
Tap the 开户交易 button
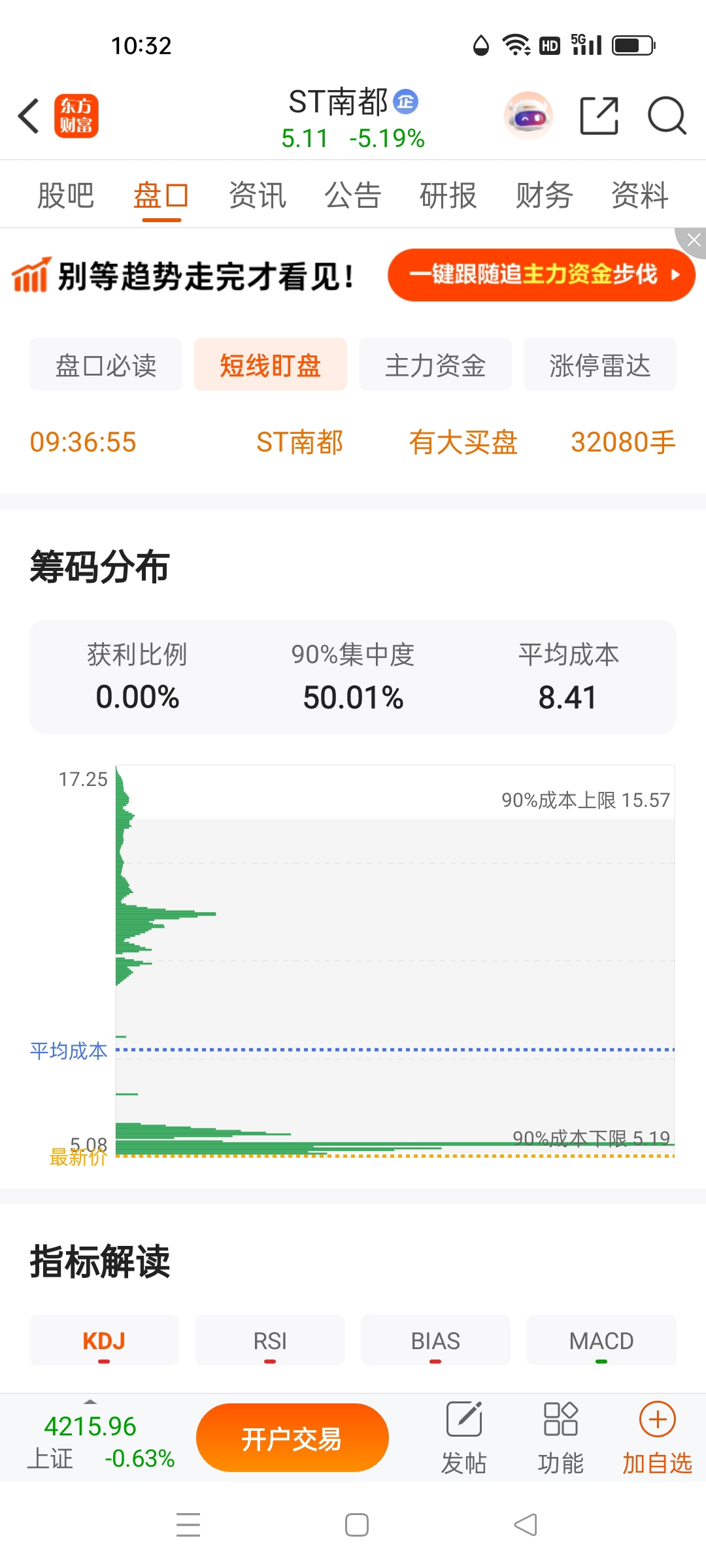pos(292,1438)
